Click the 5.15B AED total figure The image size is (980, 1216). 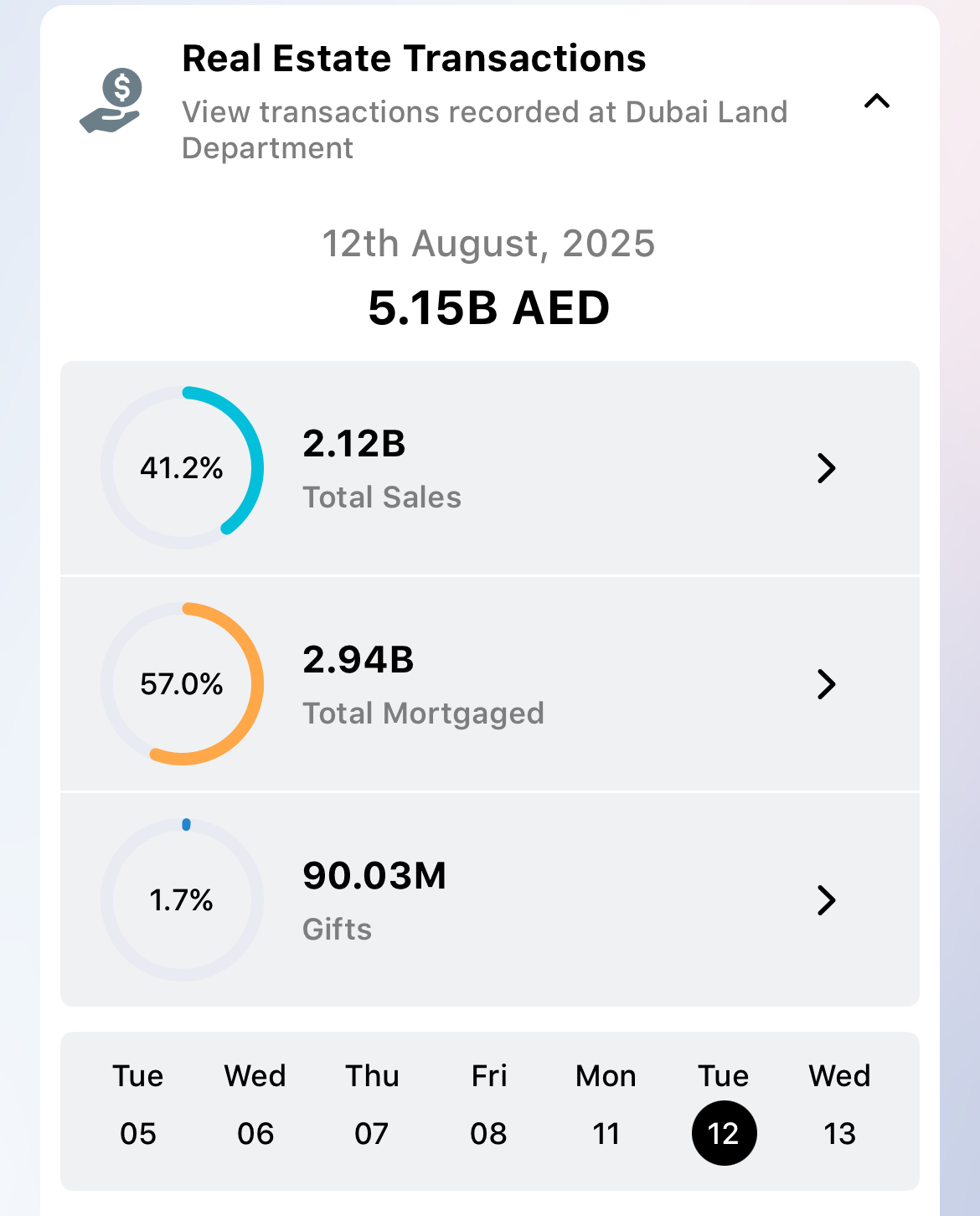pyautogui.click(x=489, y=308)
